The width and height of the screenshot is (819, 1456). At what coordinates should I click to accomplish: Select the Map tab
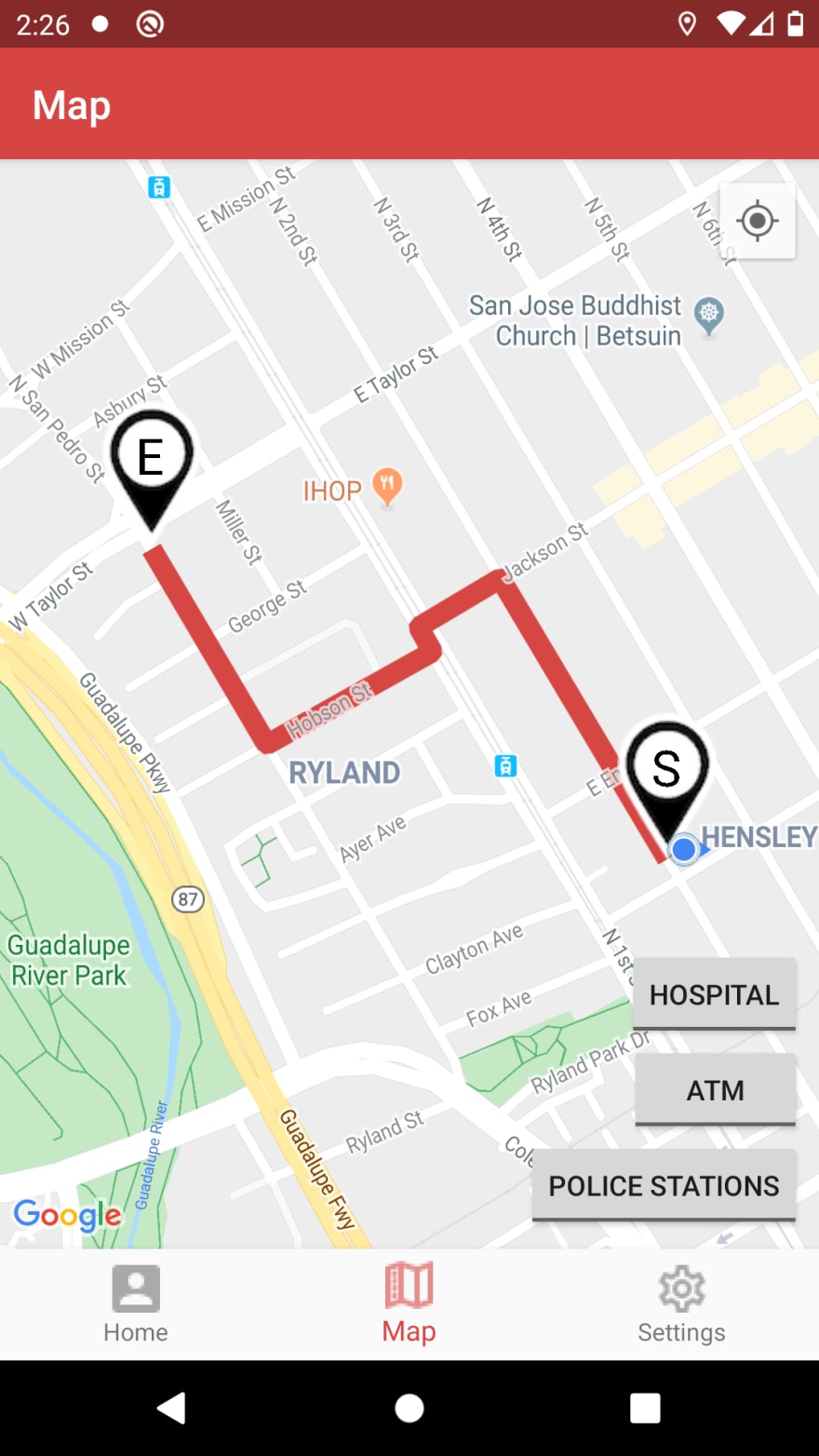point(409,1304)
